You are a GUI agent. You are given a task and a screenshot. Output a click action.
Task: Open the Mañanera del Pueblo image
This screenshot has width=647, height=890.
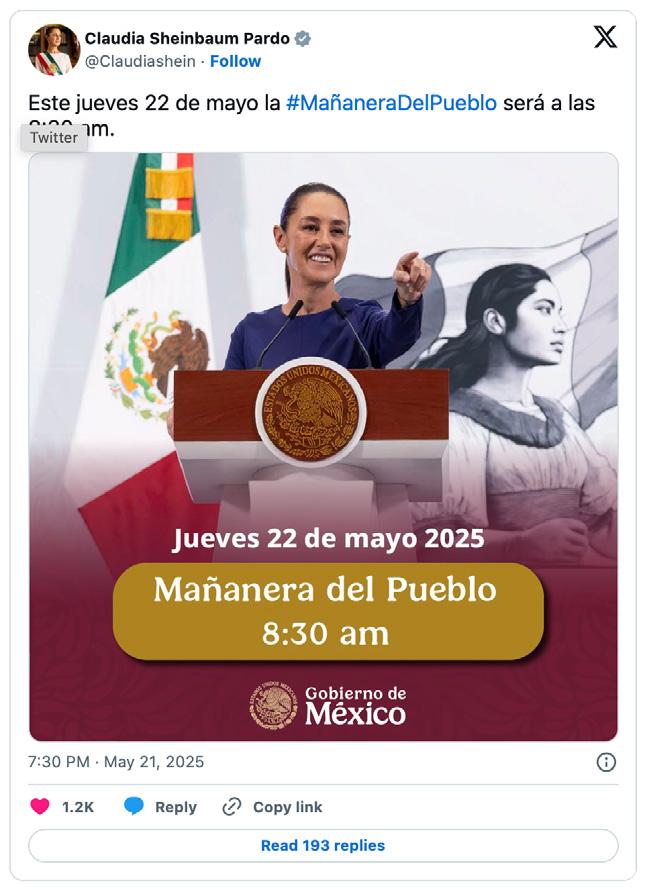point(323,446)
